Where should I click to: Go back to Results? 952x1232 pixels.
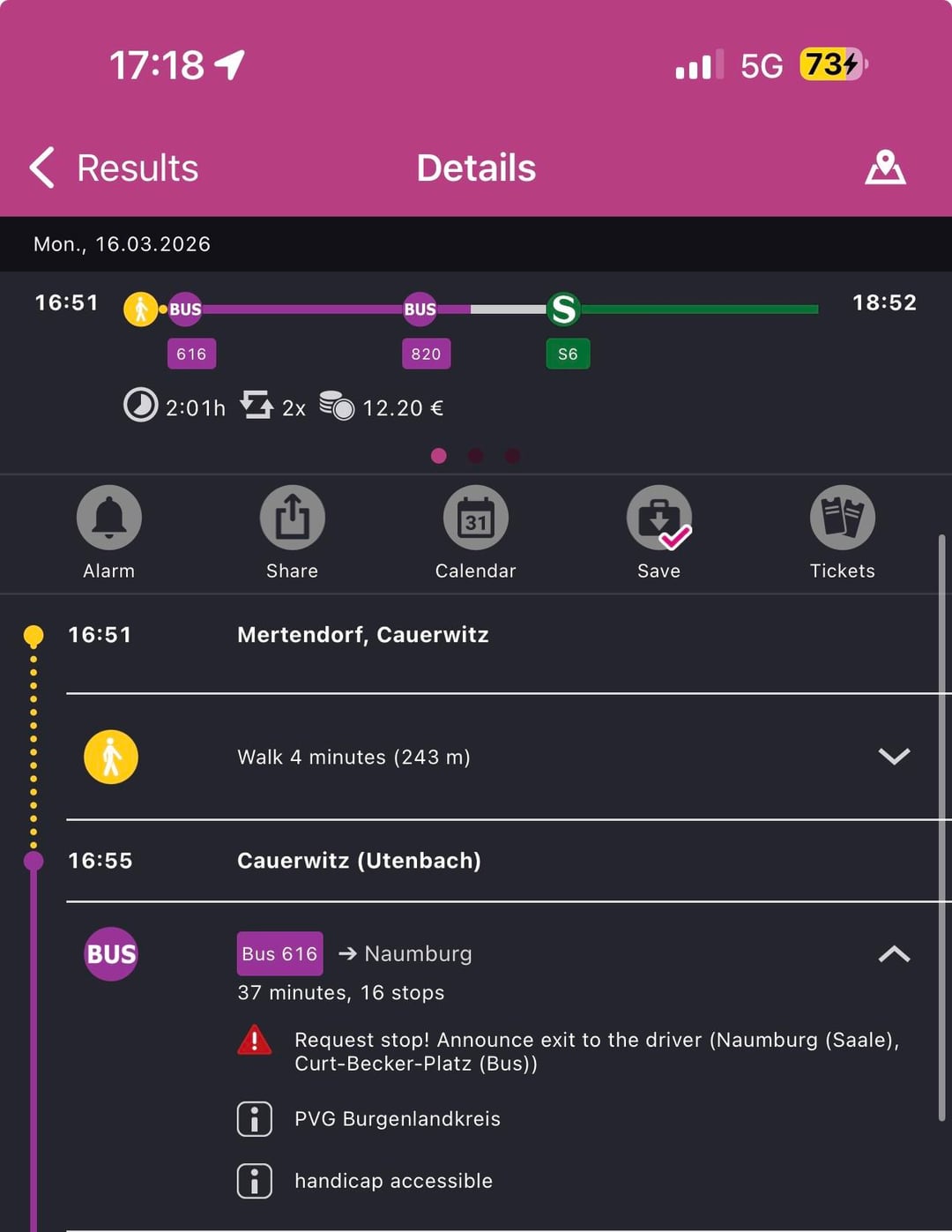tap(115, 168)
